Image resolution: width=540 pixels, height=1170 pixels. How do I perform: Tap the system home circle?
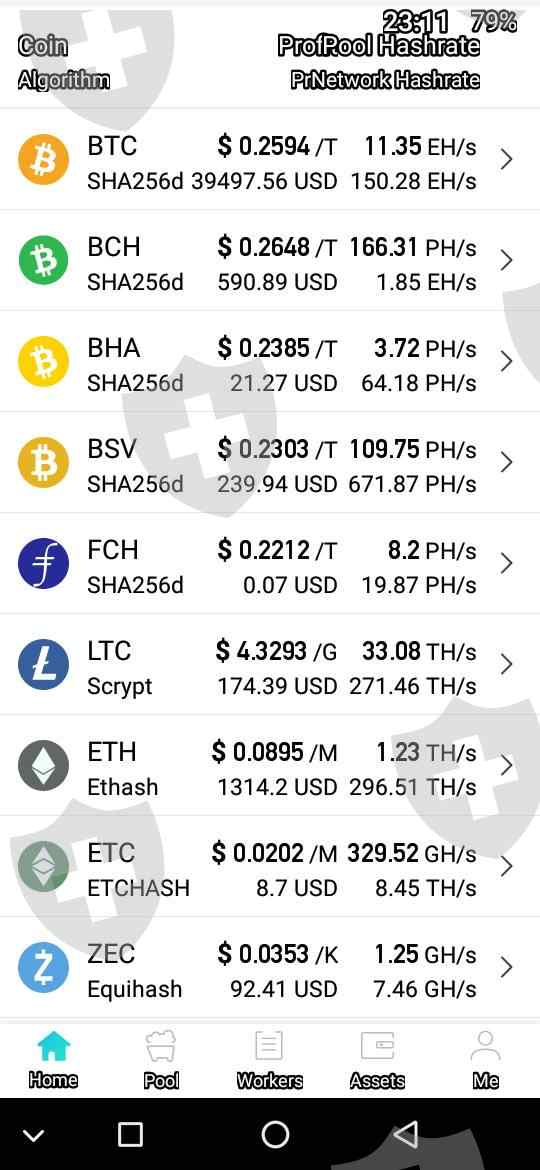(x=275, y=1135)
